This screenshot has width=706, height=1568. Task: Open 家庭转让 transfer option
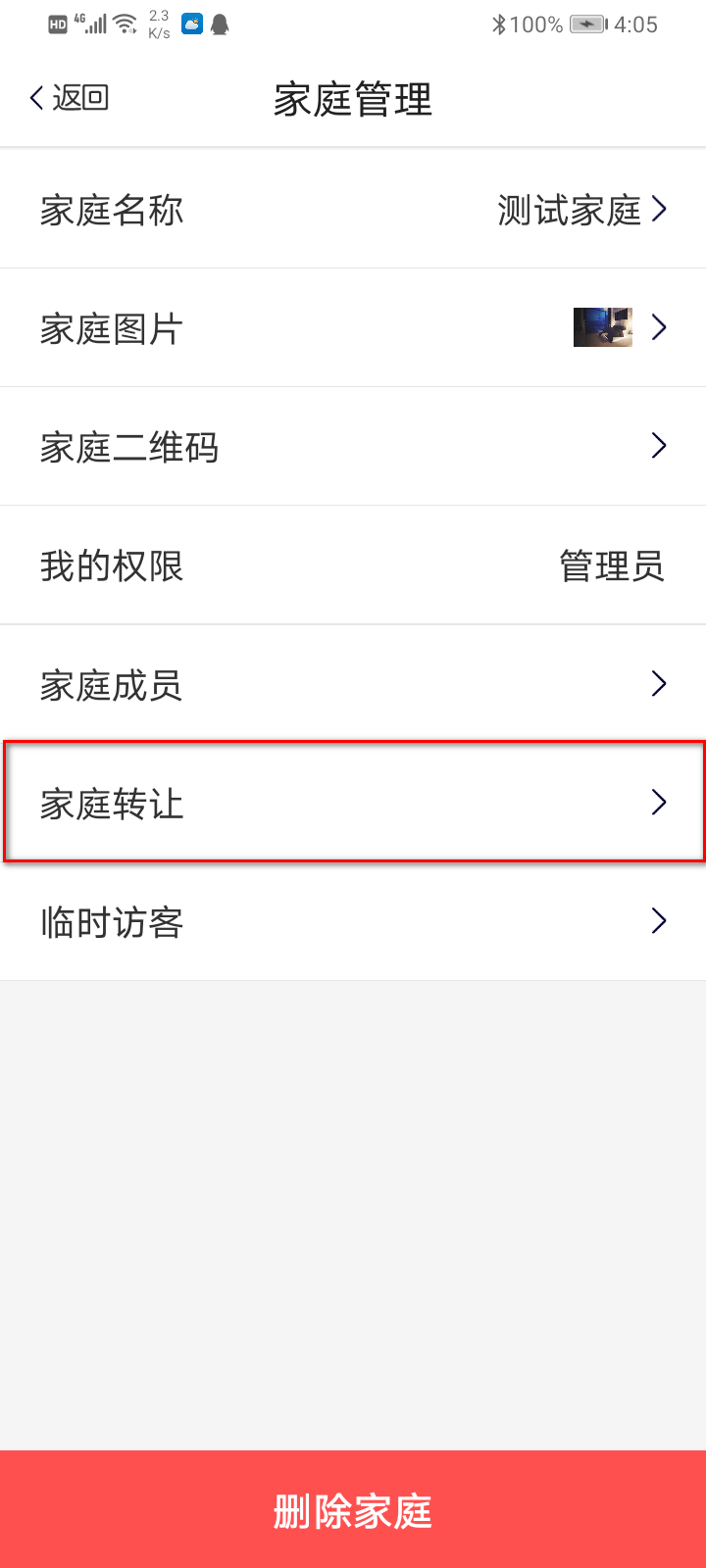[353, 803]
